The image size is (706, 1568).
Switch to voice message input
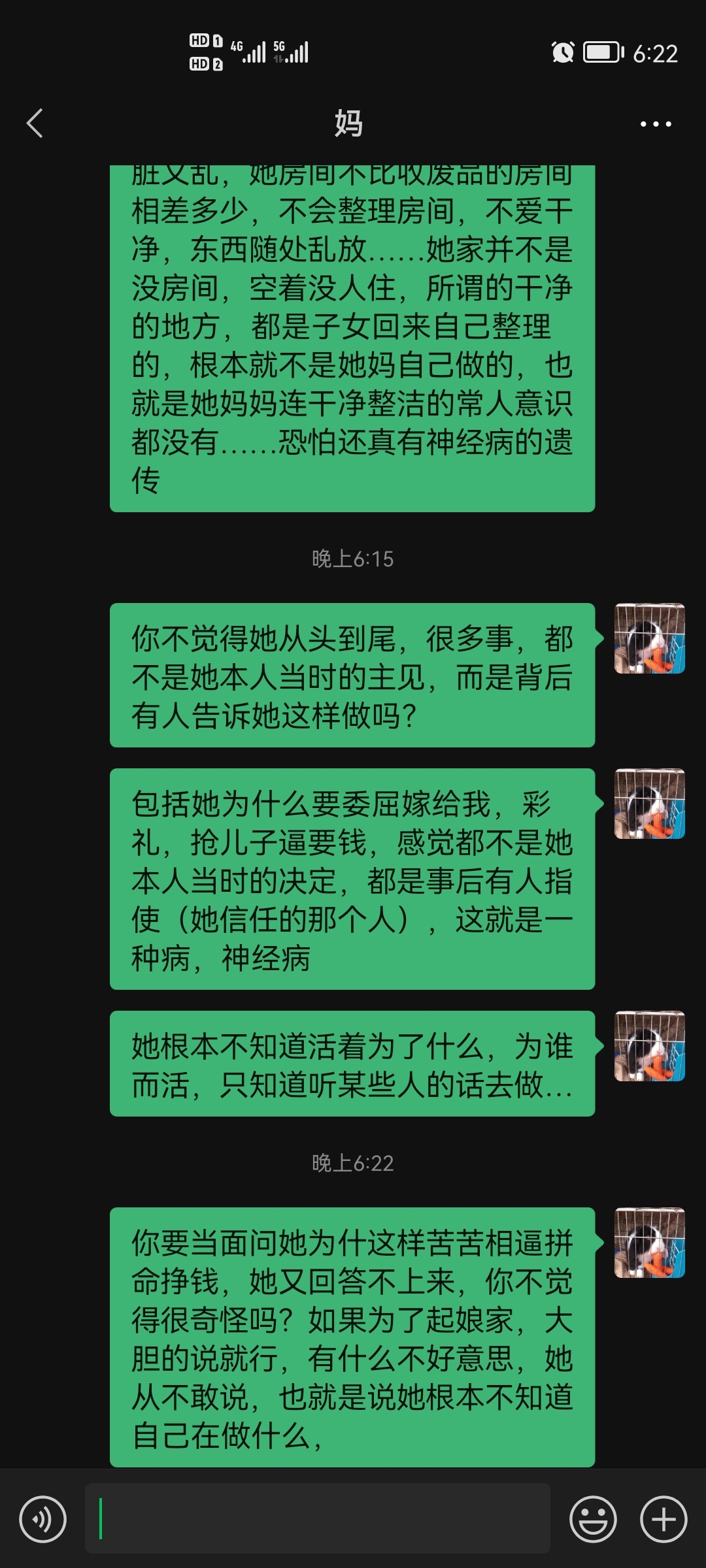(43, 1519)
